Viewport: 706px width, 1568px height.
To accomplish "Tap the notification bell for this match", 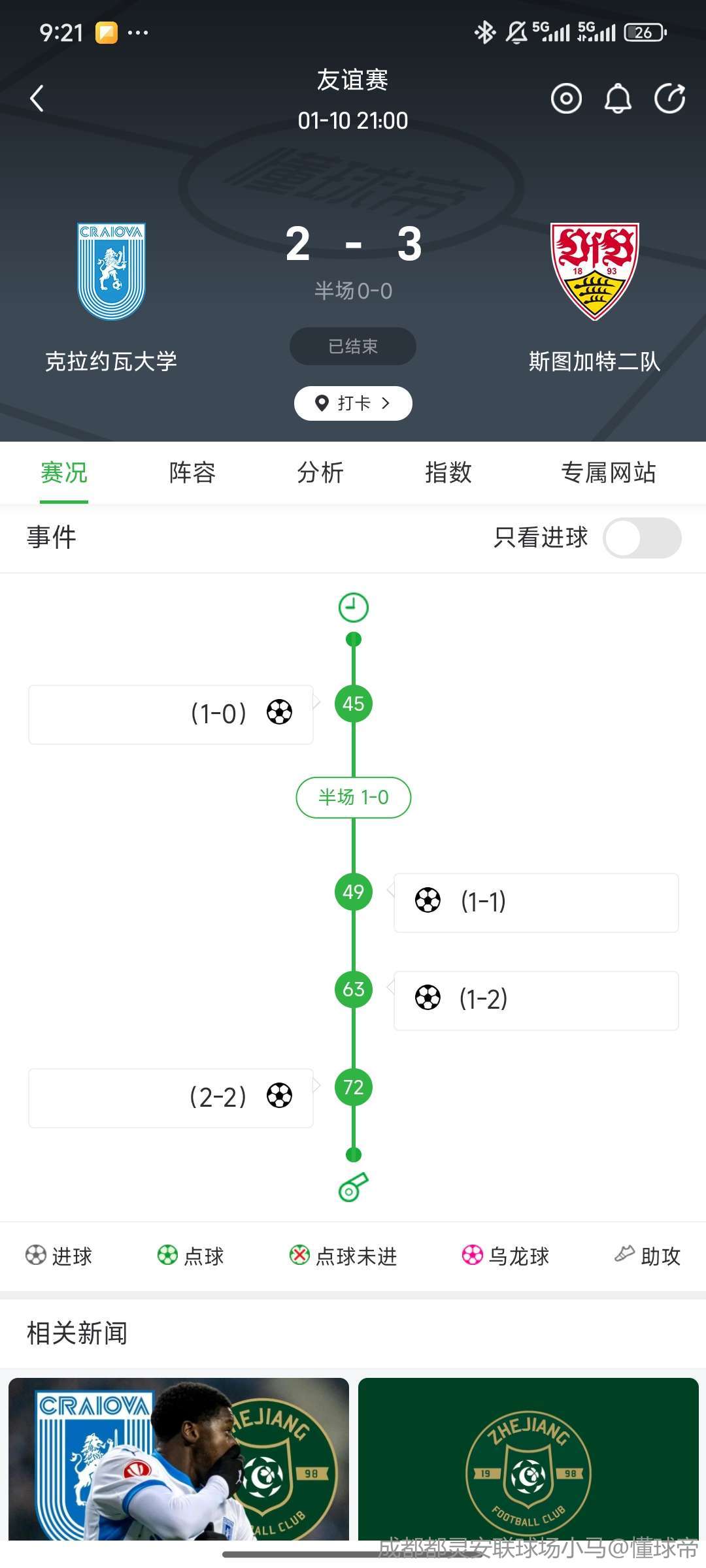I will (x=618, y=99).
